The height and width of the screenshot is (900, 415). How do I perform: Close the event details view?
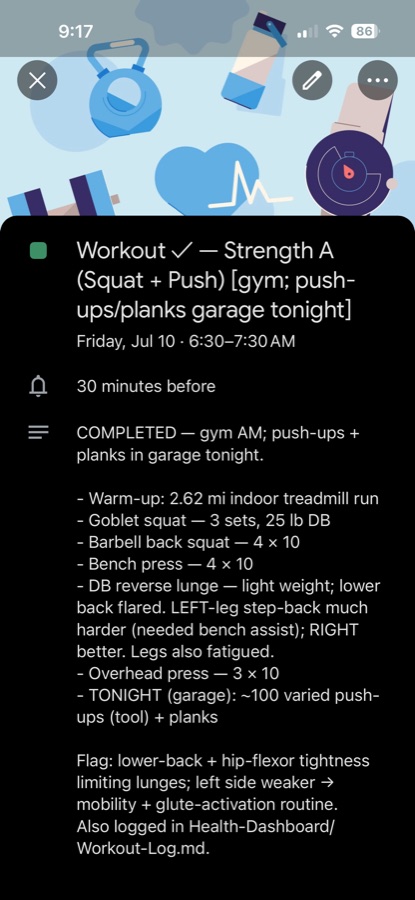pyautogui.click(x=37, y=80)
